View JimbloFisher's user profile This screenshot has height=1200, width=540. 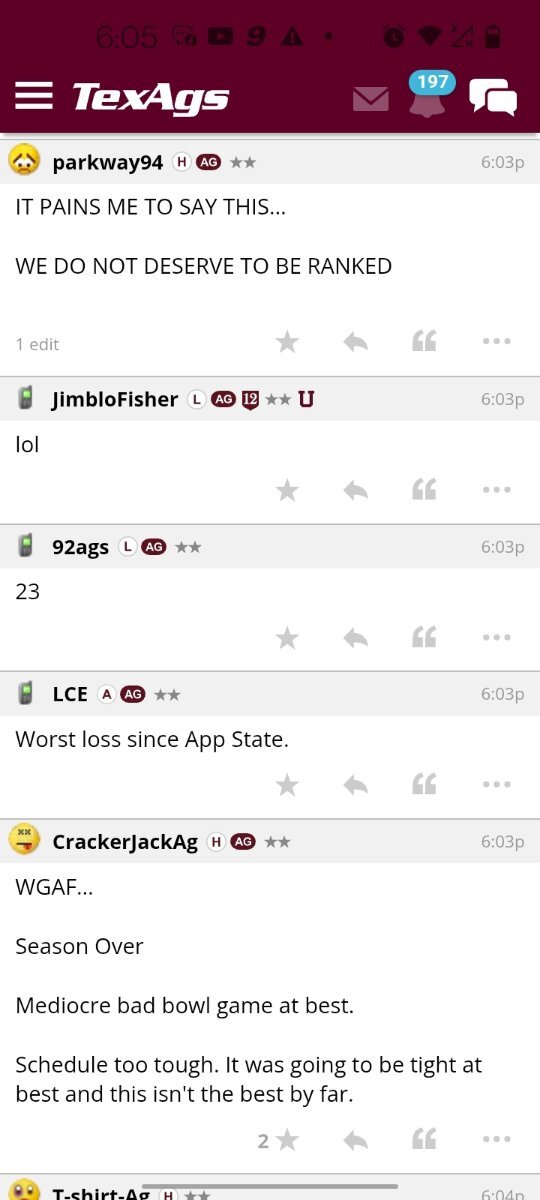click(115, 399)
